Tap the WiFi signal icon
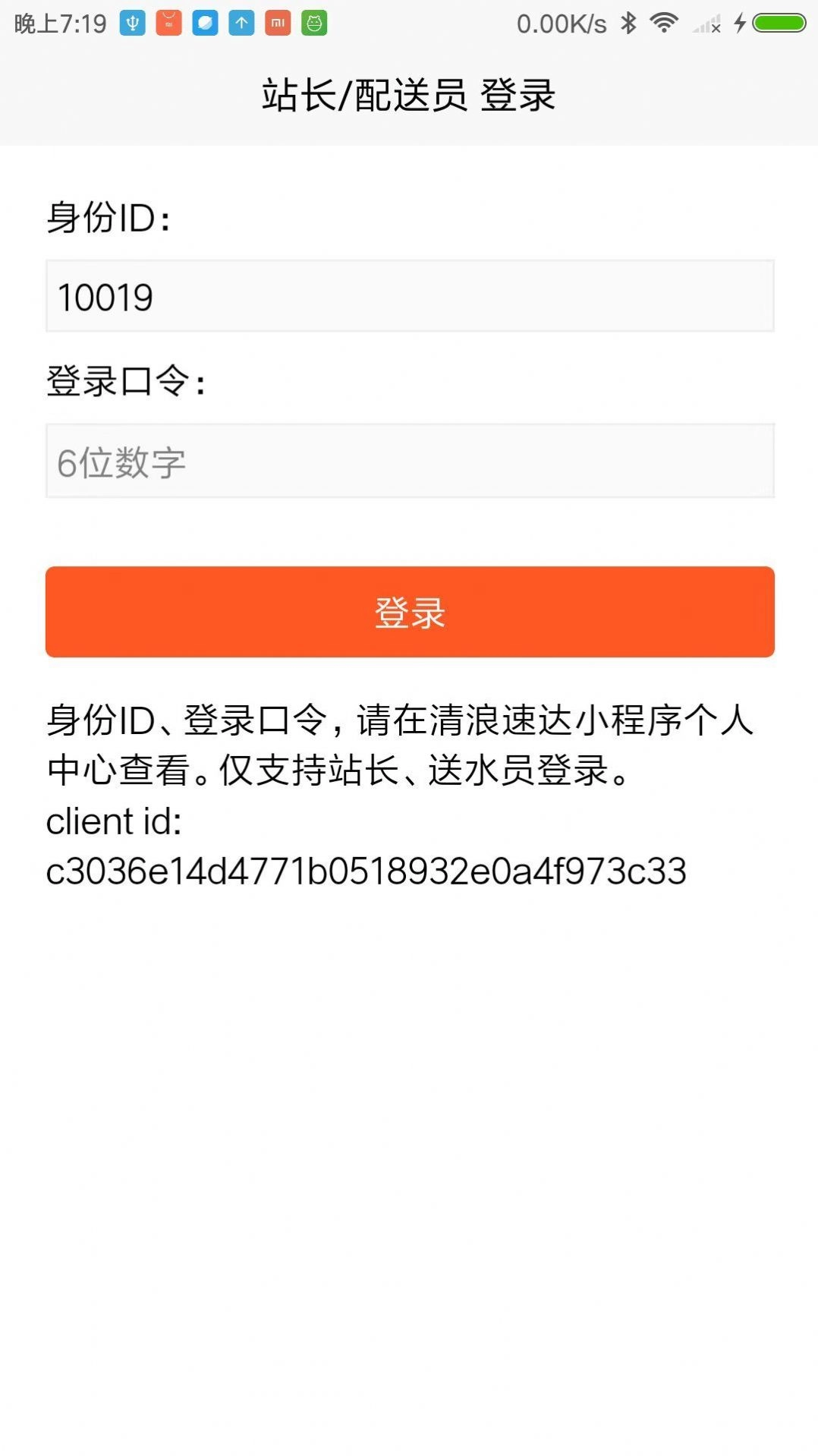Viewport: 818px width, 1456px height. pyautogui.click(x=664, y=23)
